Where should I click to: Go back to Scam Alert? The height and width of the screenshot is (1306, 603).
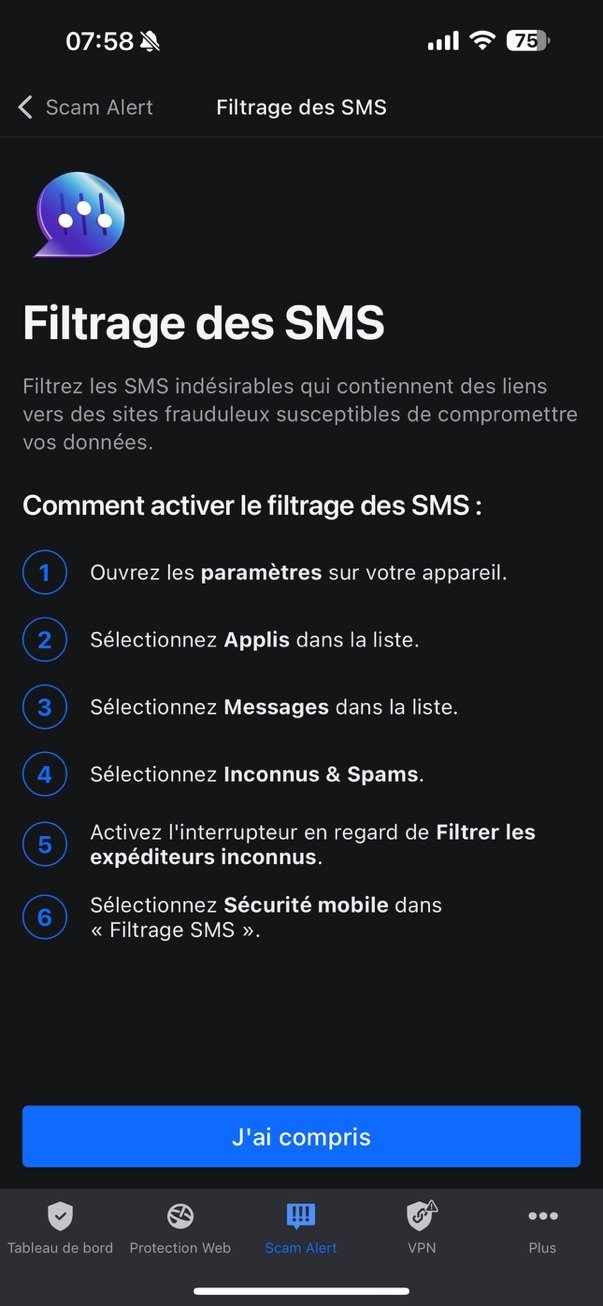point(85,108)
